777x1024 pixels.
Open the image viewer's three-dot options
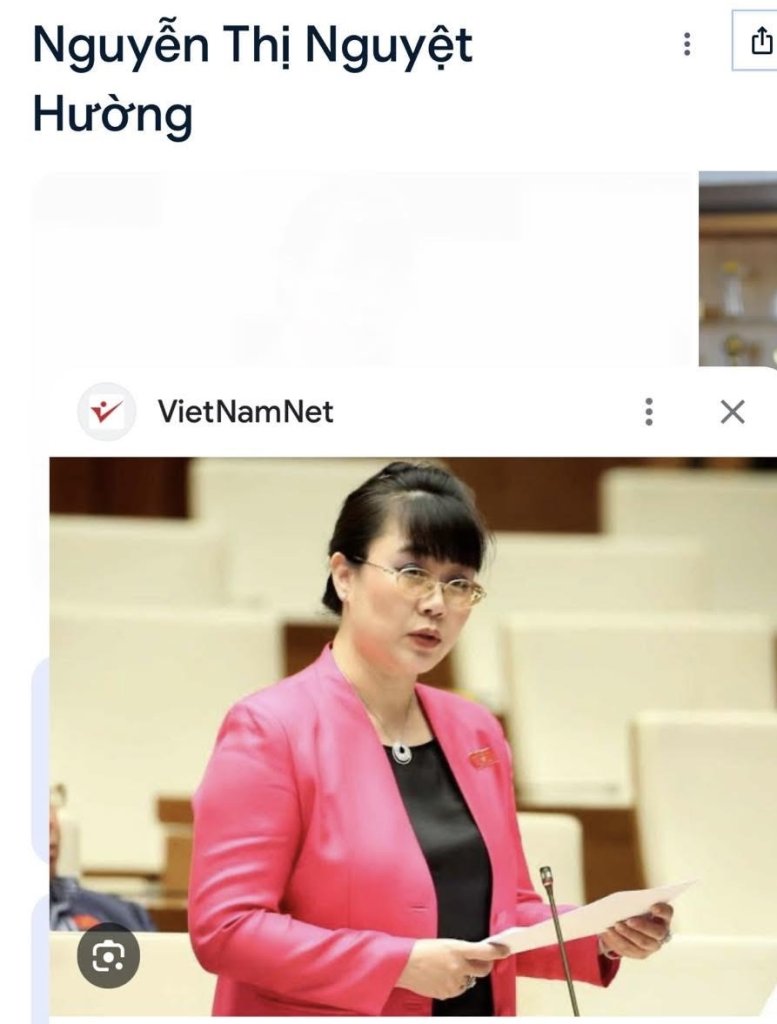coord(649,411)
